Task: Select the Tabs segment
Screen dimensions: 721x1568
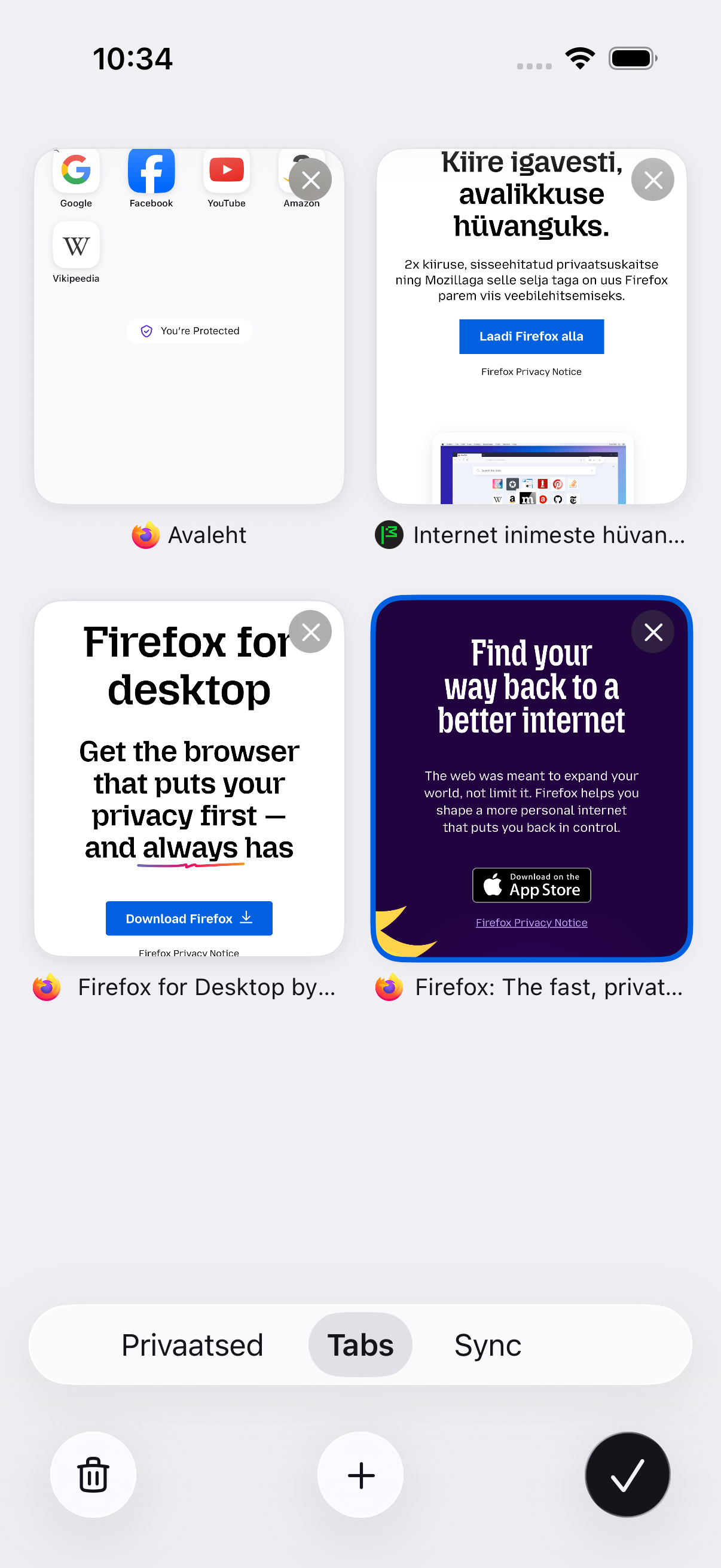Action: 360,1344
